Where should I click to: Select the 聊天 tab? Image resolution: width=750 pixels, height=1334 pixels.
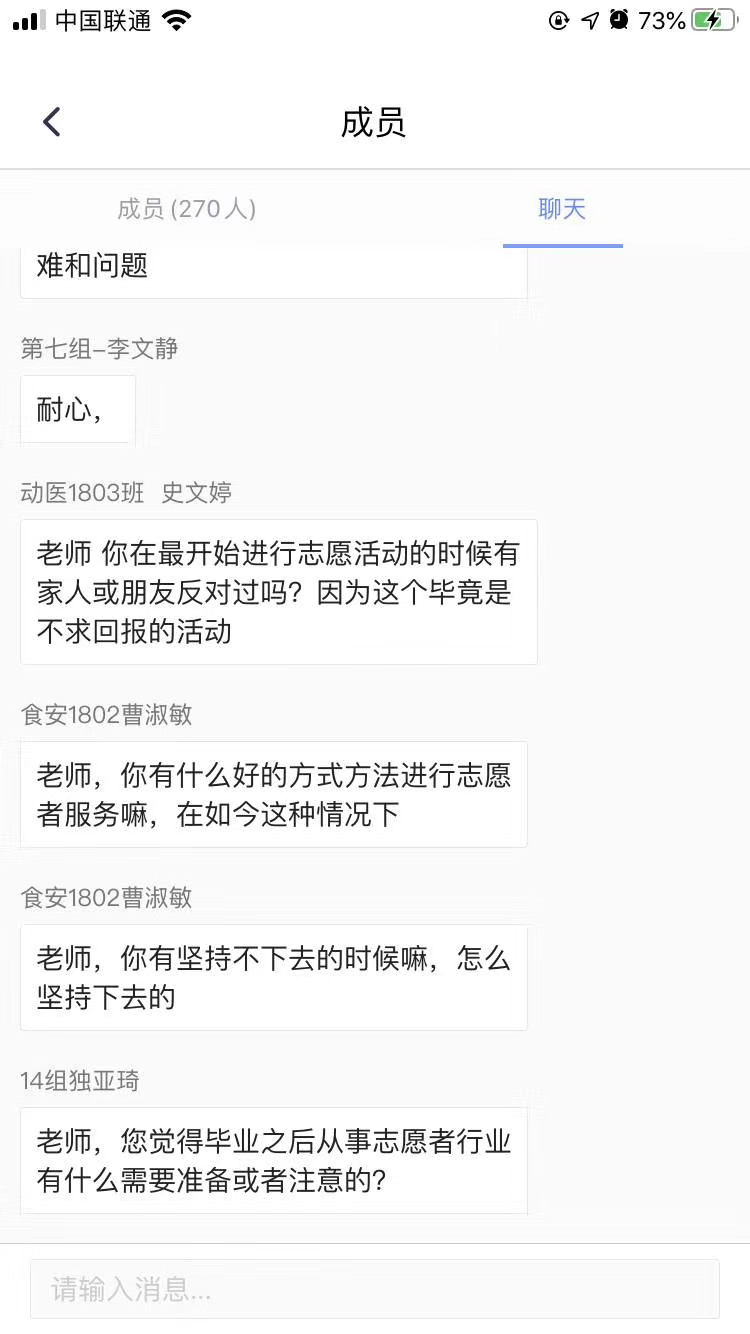[562, 209]
